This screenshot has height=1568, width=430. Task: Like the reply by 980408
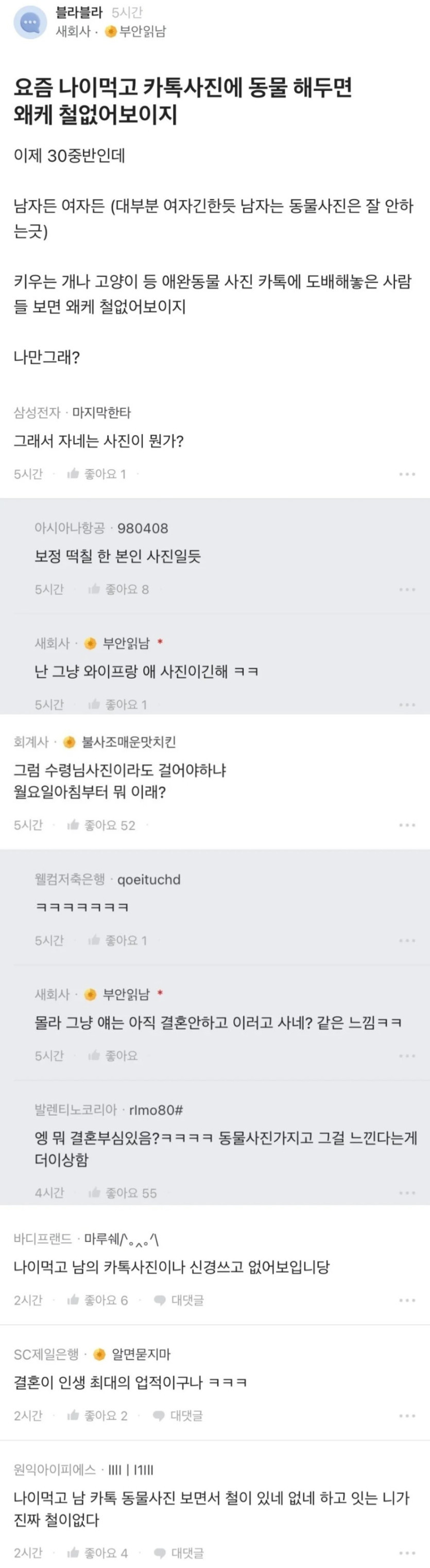coord(117,589)
